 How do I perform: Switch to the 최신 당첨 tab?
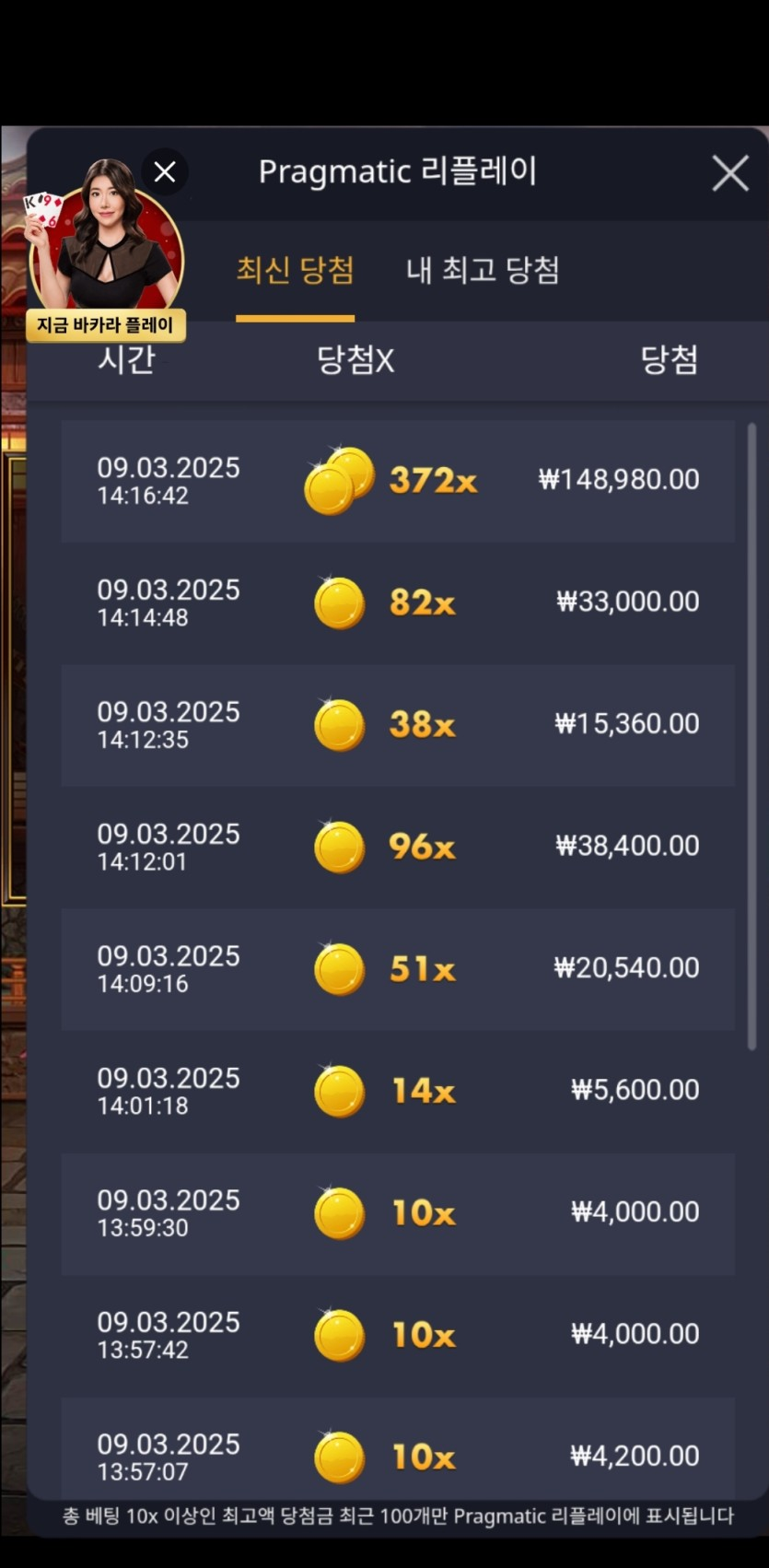295,271
